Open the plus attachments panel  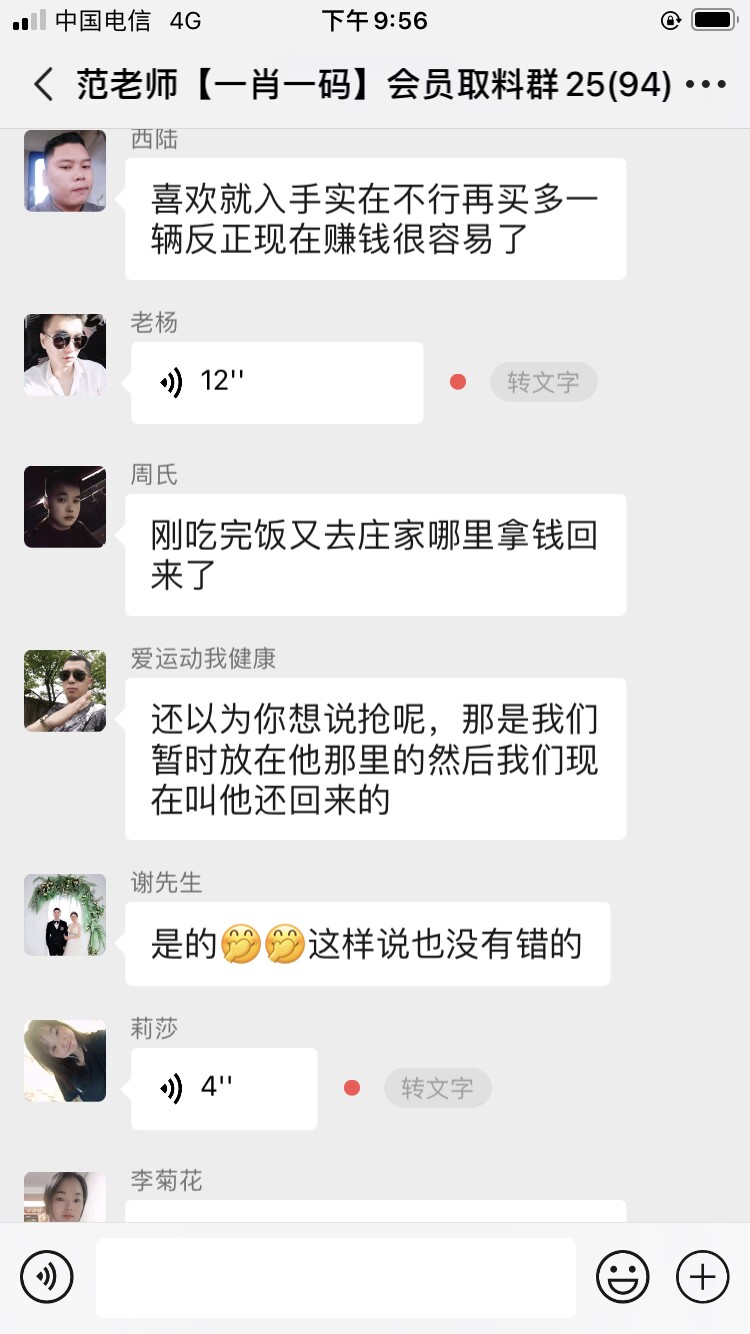[x=702, y=1277]
